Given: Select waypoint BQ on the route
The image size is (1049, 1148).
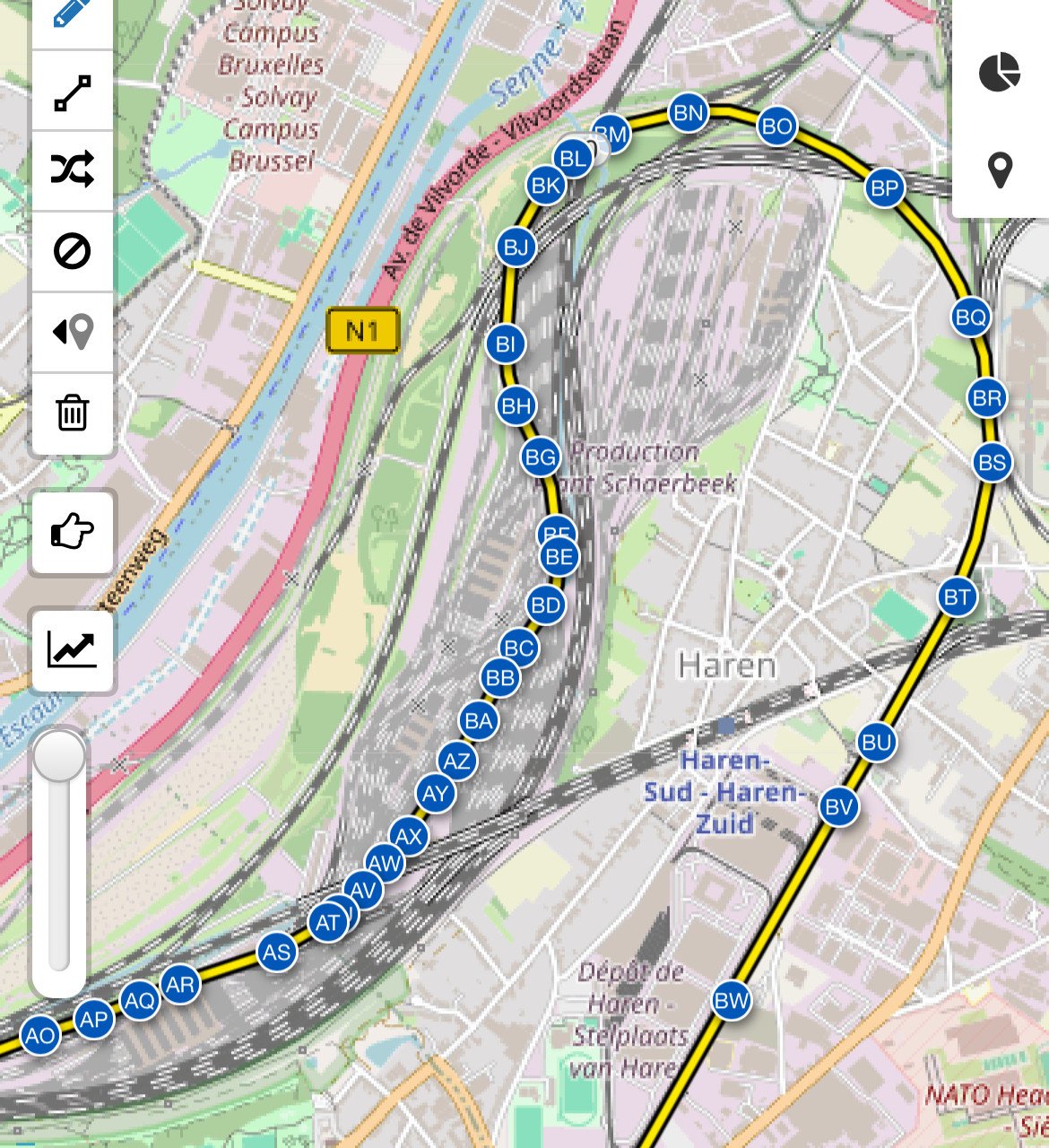Looking at the screenshot, I should click(x=970, y=317).
